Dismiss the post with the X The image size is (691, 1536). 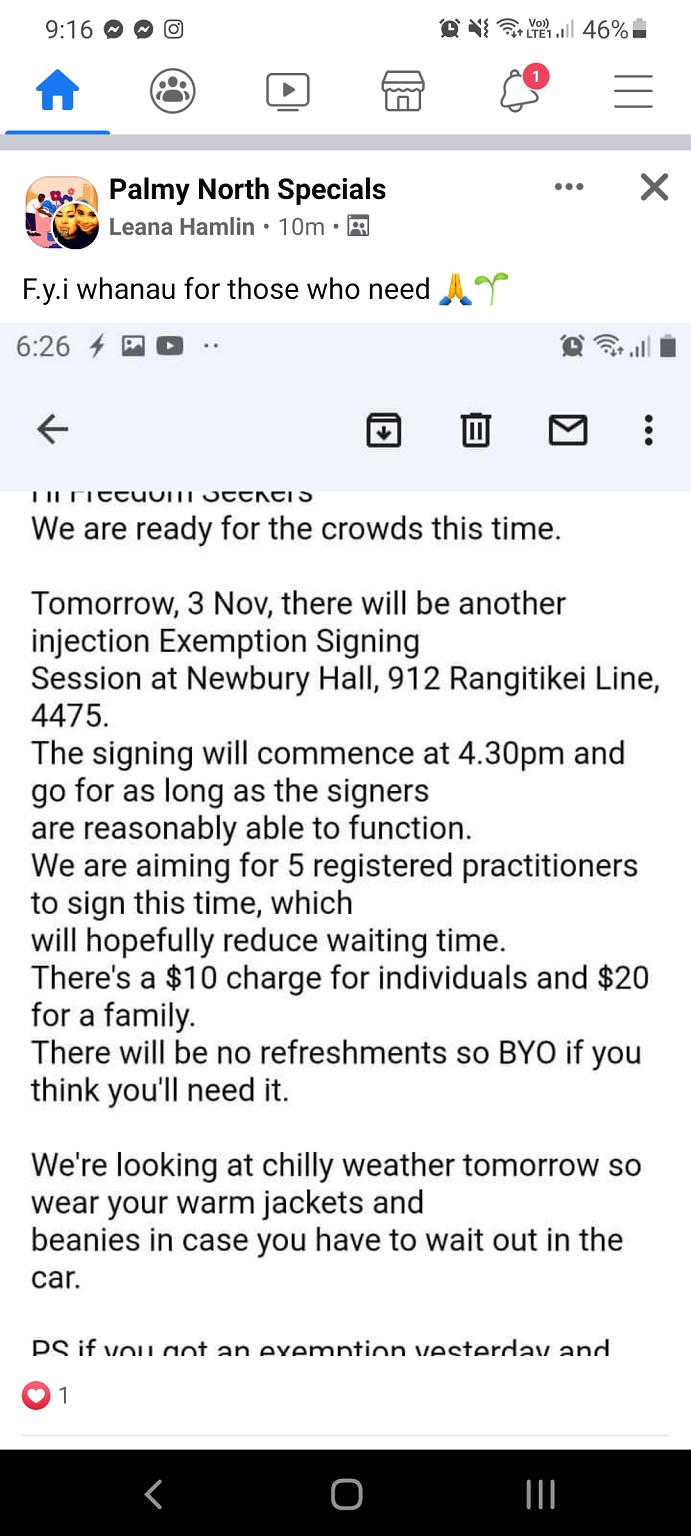click(x=654, y=187)
